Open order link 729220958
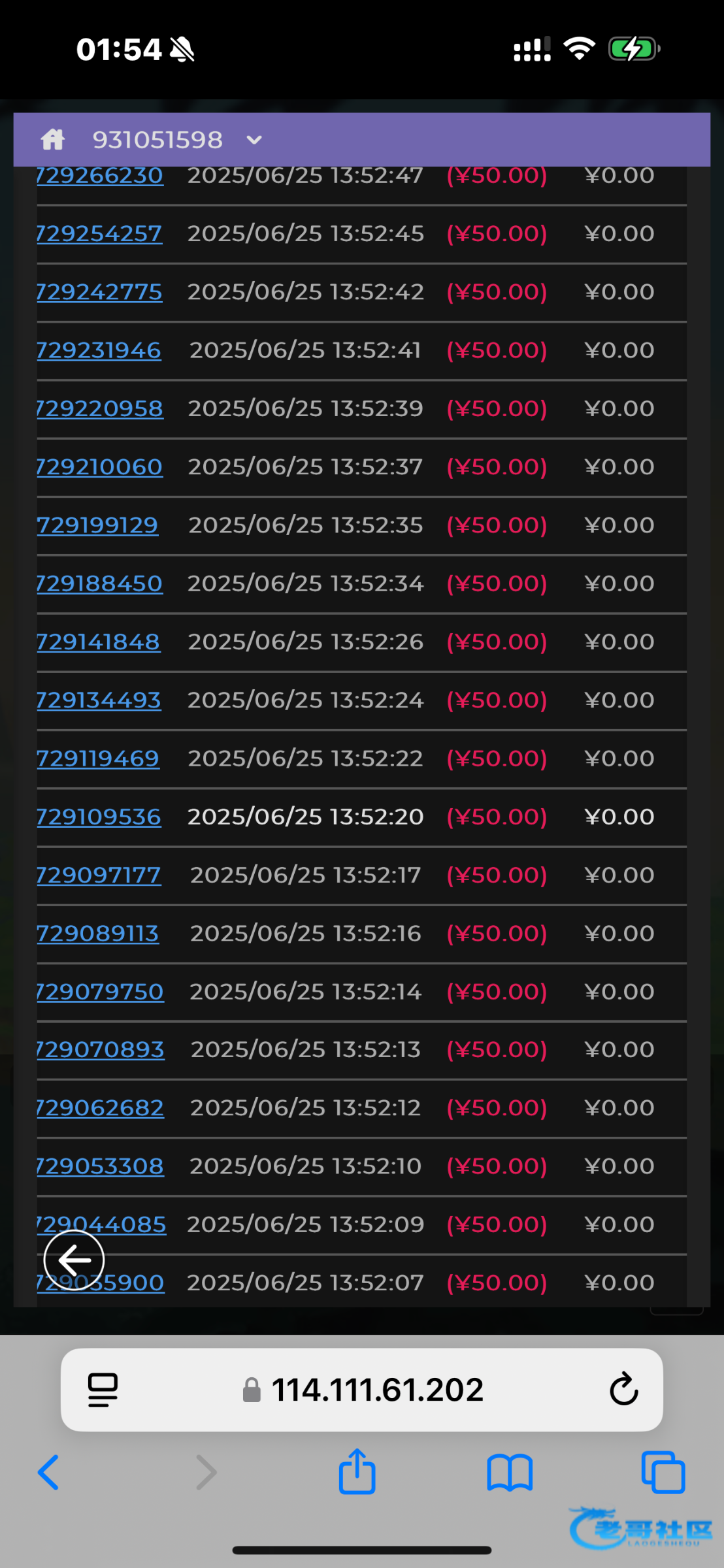Screen dimensions: 724x1568 99,409
